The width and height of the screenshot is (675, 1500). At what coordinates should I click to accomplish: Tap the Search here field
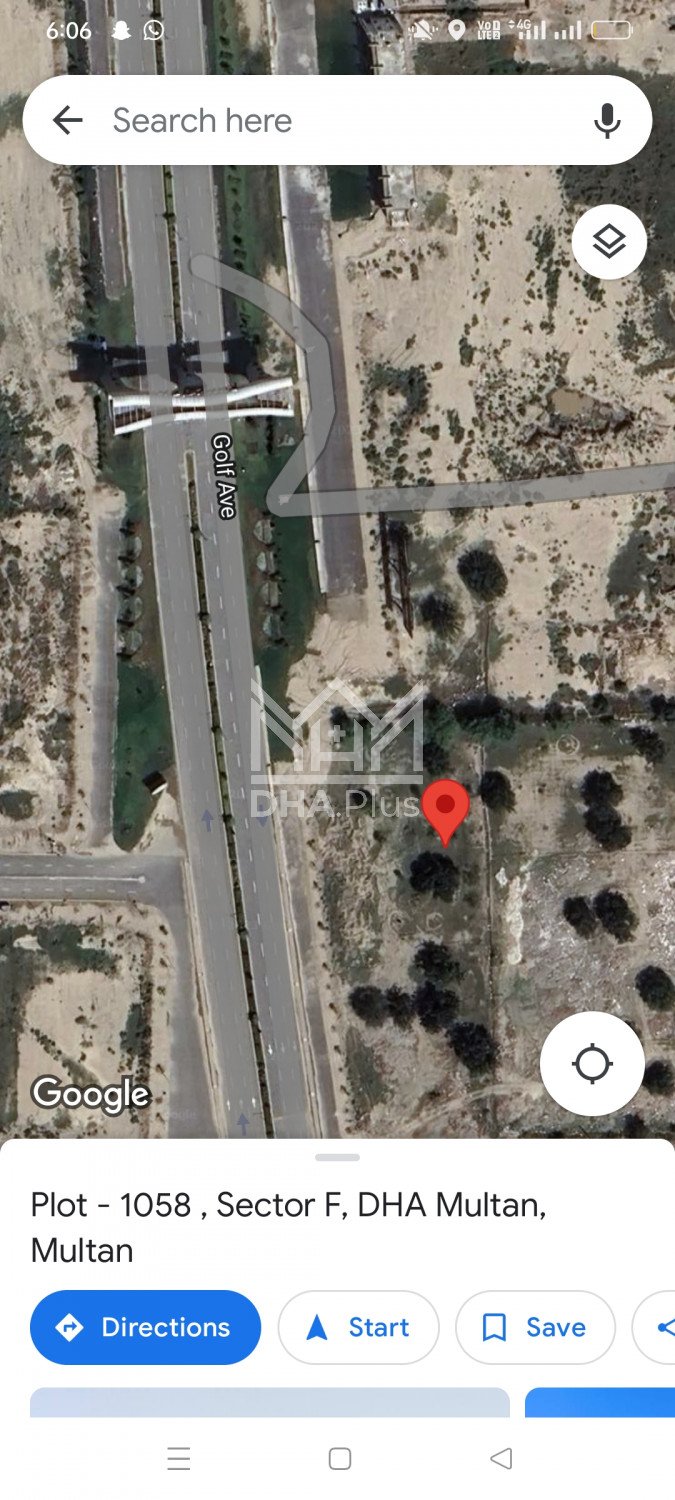coord(330,121)
